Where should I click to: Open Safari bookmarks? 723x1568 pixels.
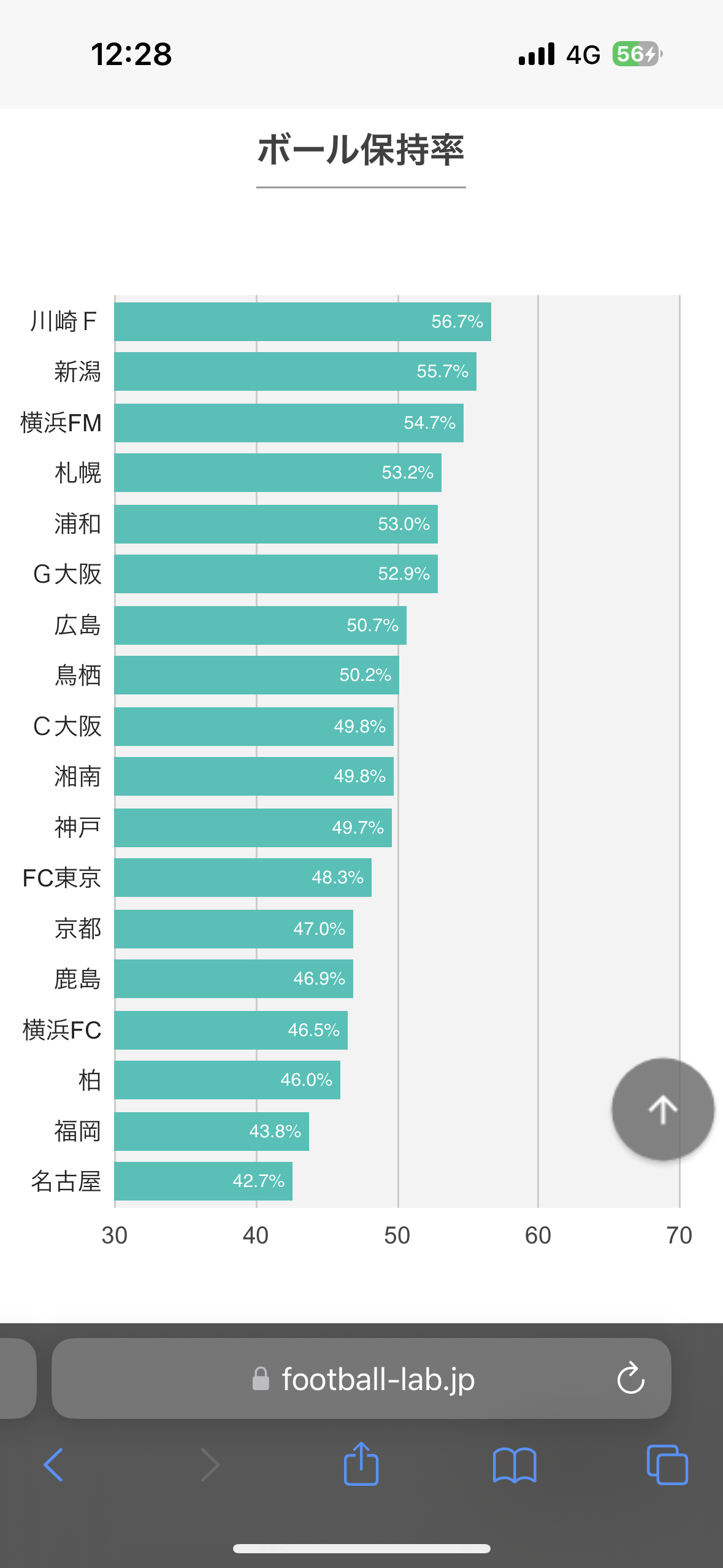point(515,1465)
